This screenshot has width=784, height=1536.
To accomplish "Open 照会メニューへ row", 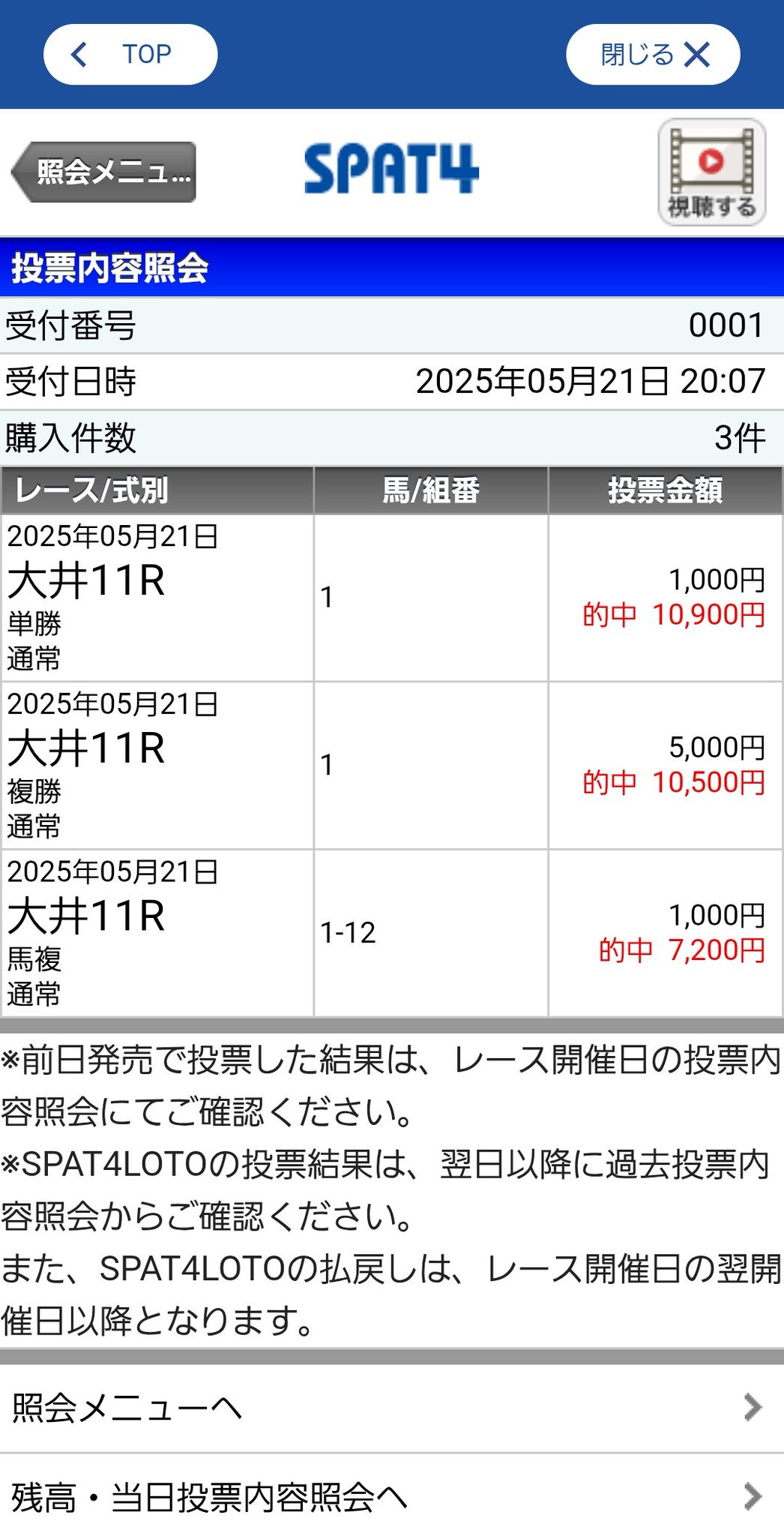I will click(392, 1408).
